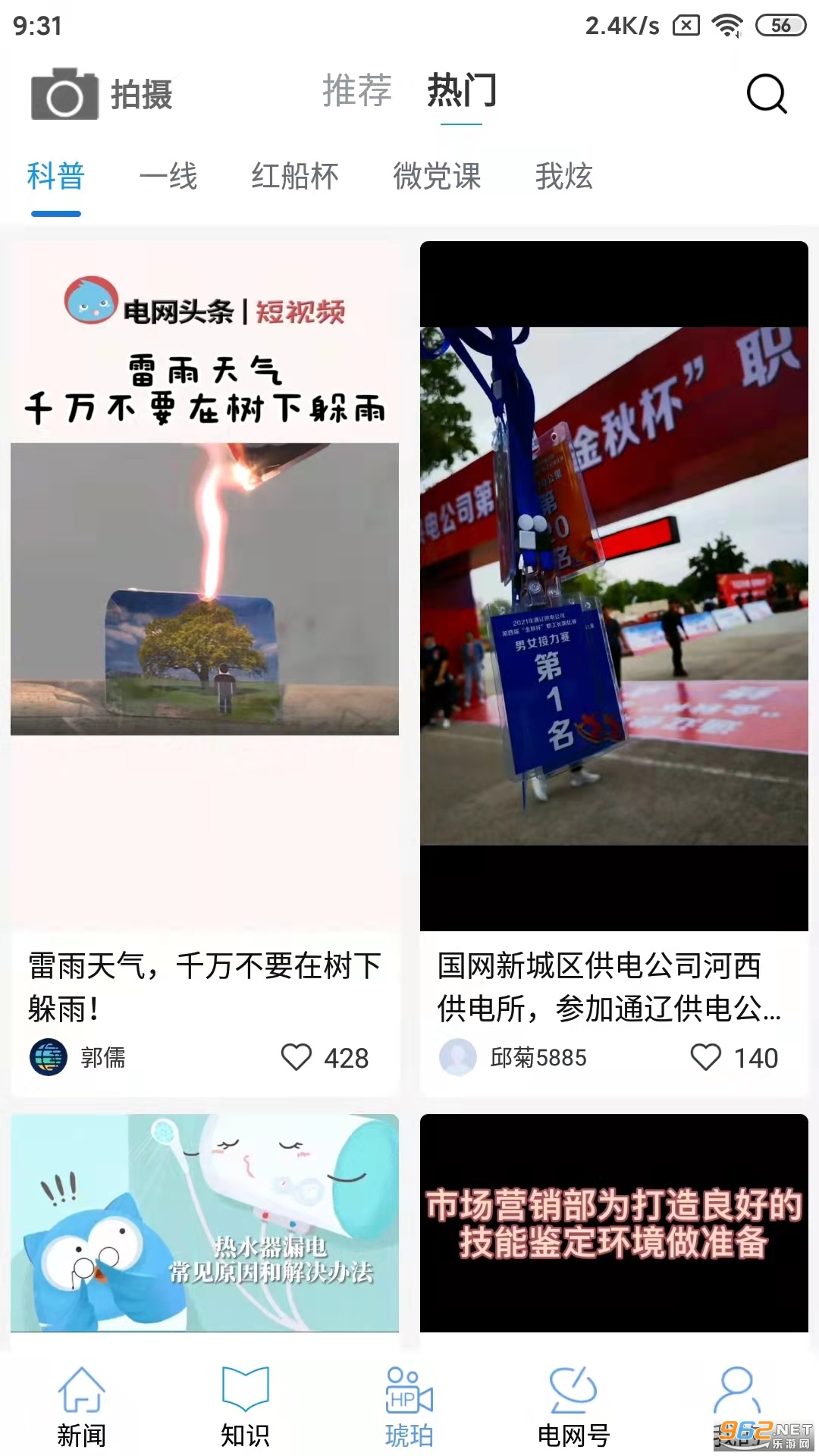
Task: Open the 我炫 category tab
Action: pos(563,177)
